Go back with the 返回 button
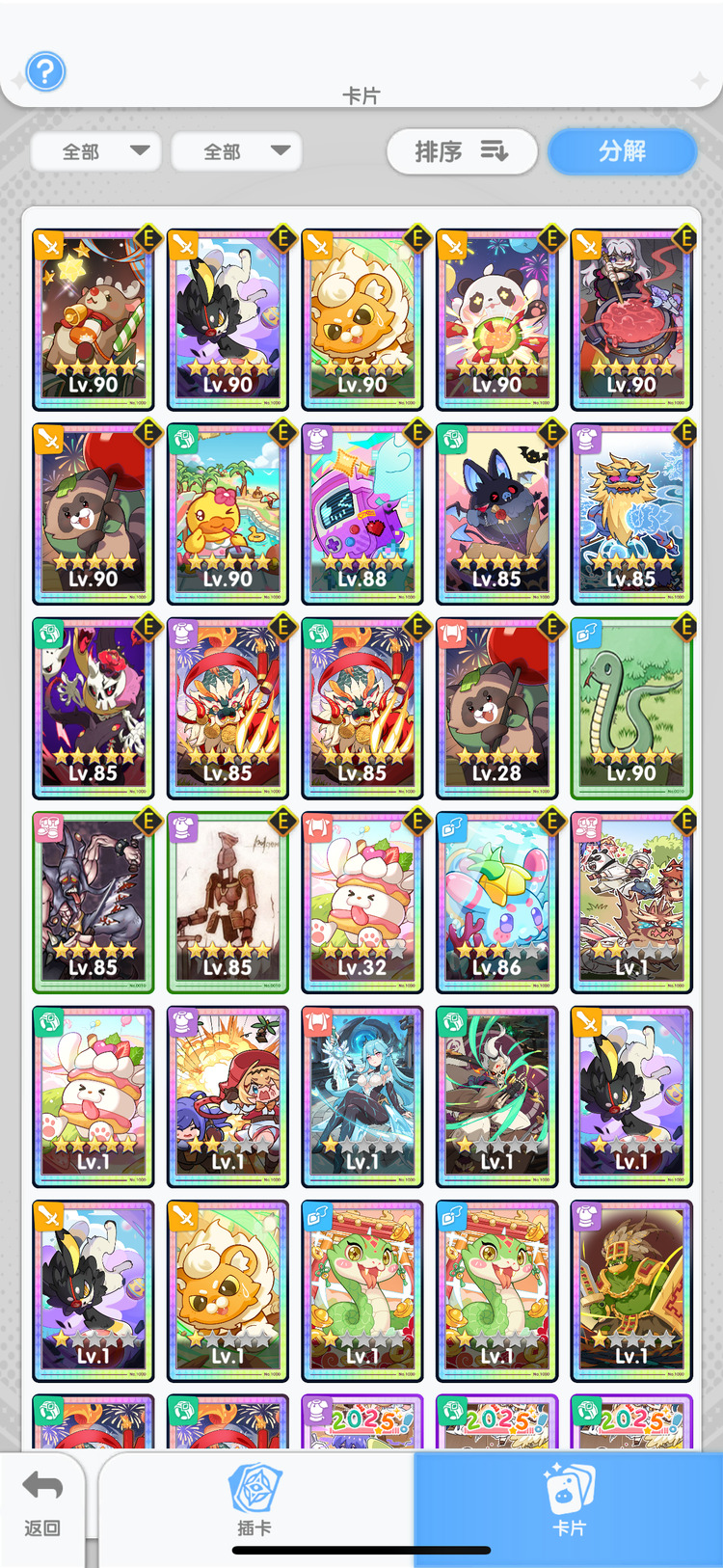 pyautogui.click(x=42, y=1504)
